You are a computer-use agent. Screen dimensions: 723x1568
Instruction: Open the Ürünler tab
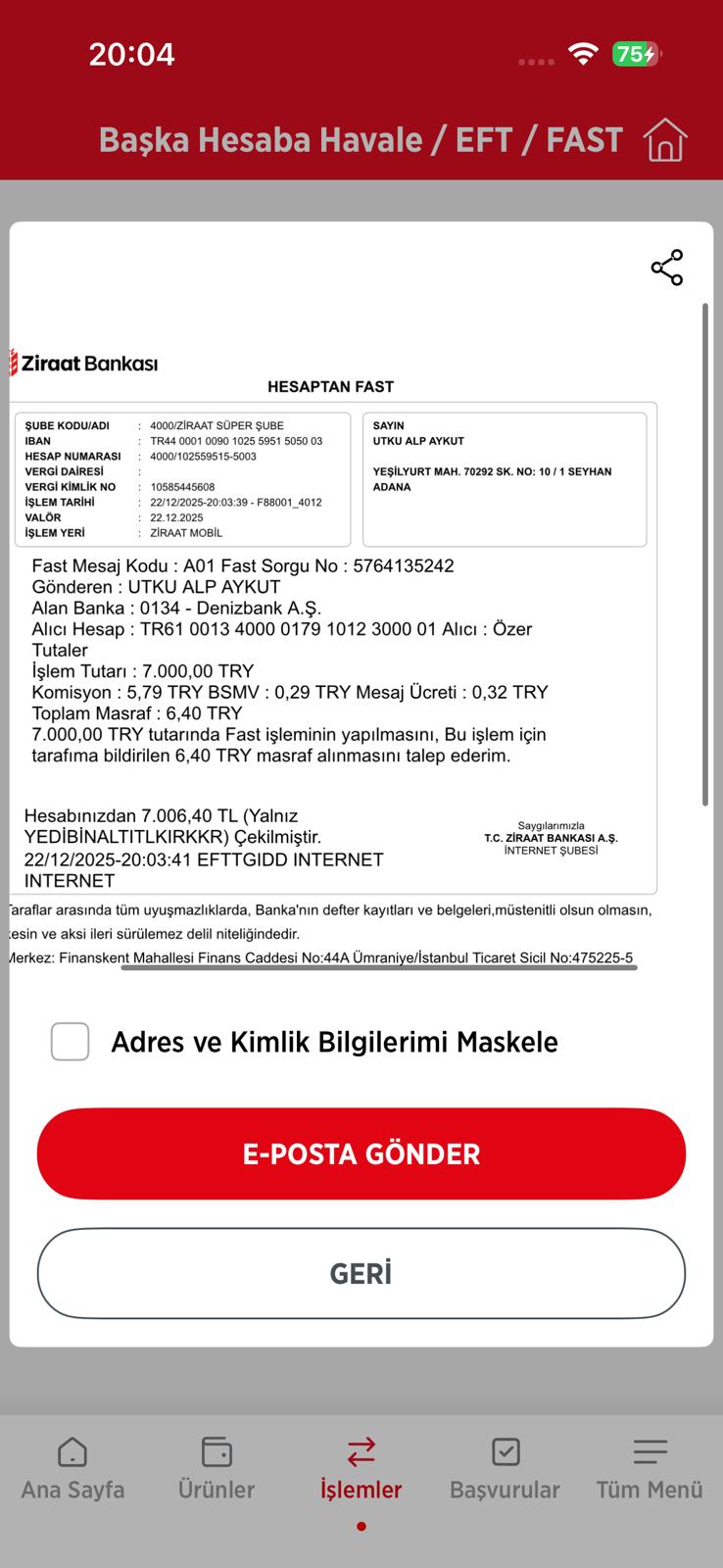[x=217, y=1469]
